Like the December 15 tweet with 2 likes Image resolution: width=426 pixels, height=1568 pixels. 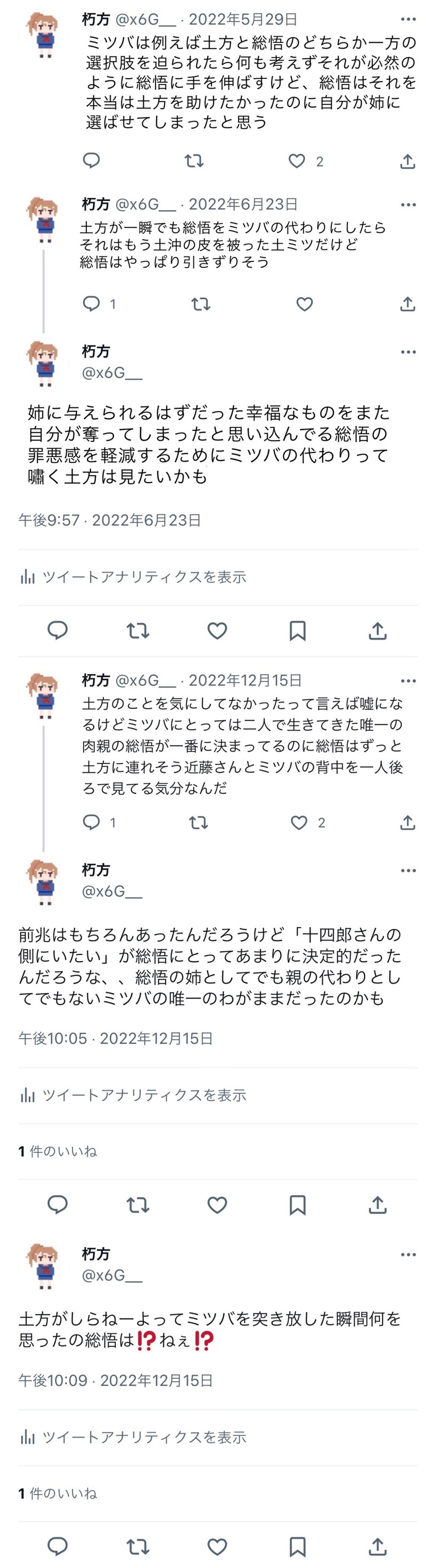(299, 822)
